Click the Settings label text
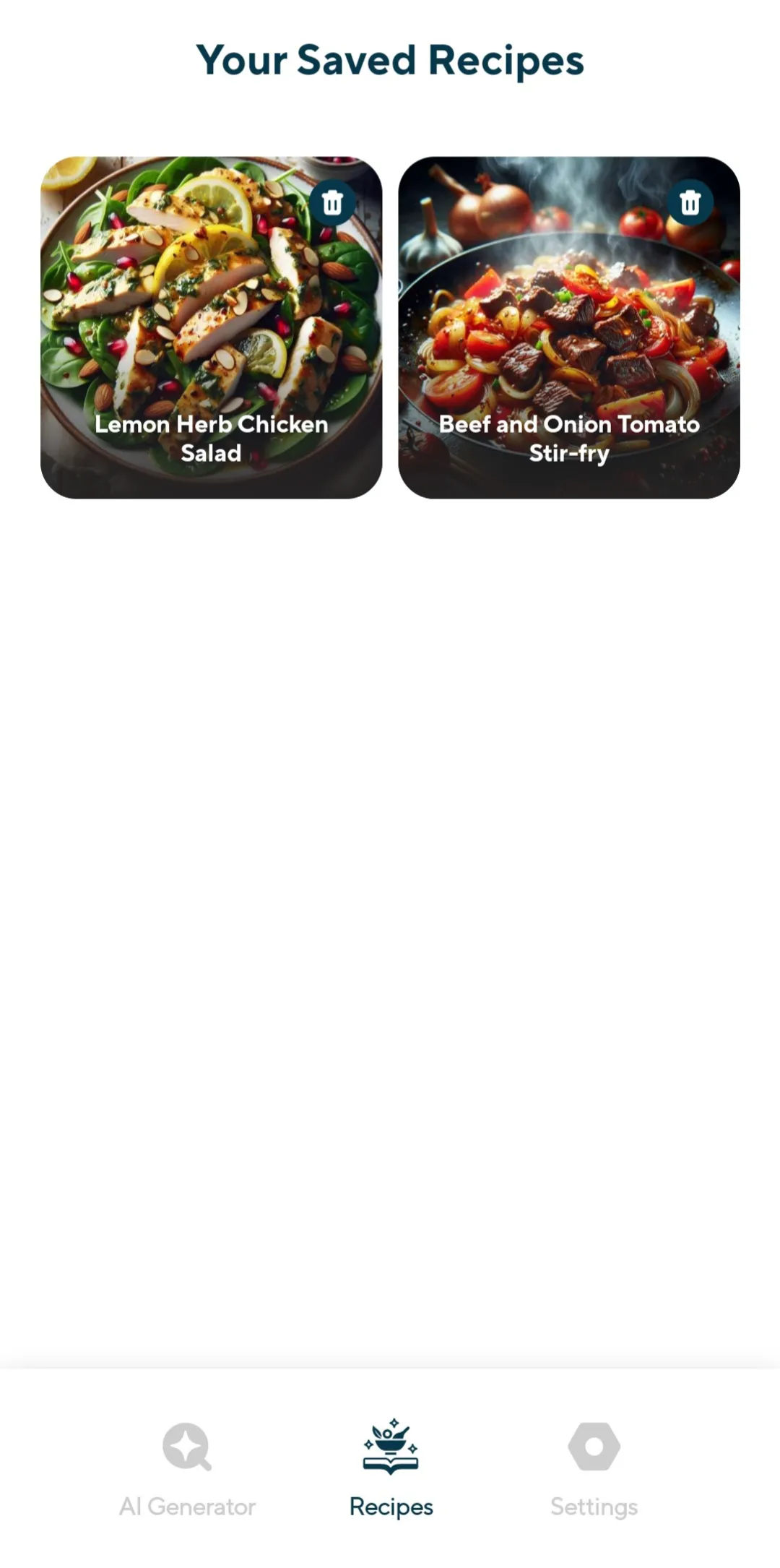Image resolution: width=780 pixels, height=1568 pixels. [592, 1507]
